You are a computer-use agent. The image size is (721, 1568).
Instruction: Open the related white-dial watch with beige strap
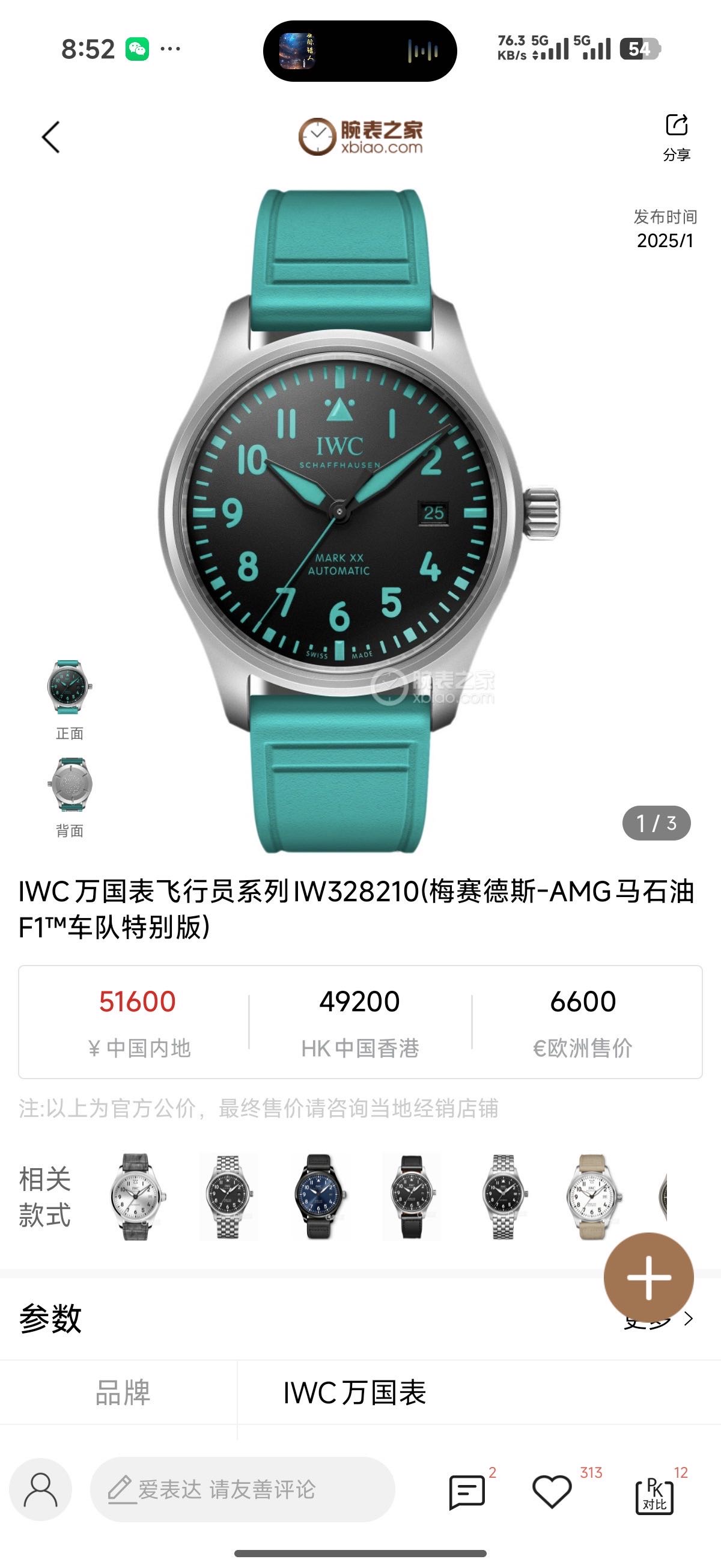592,1196
